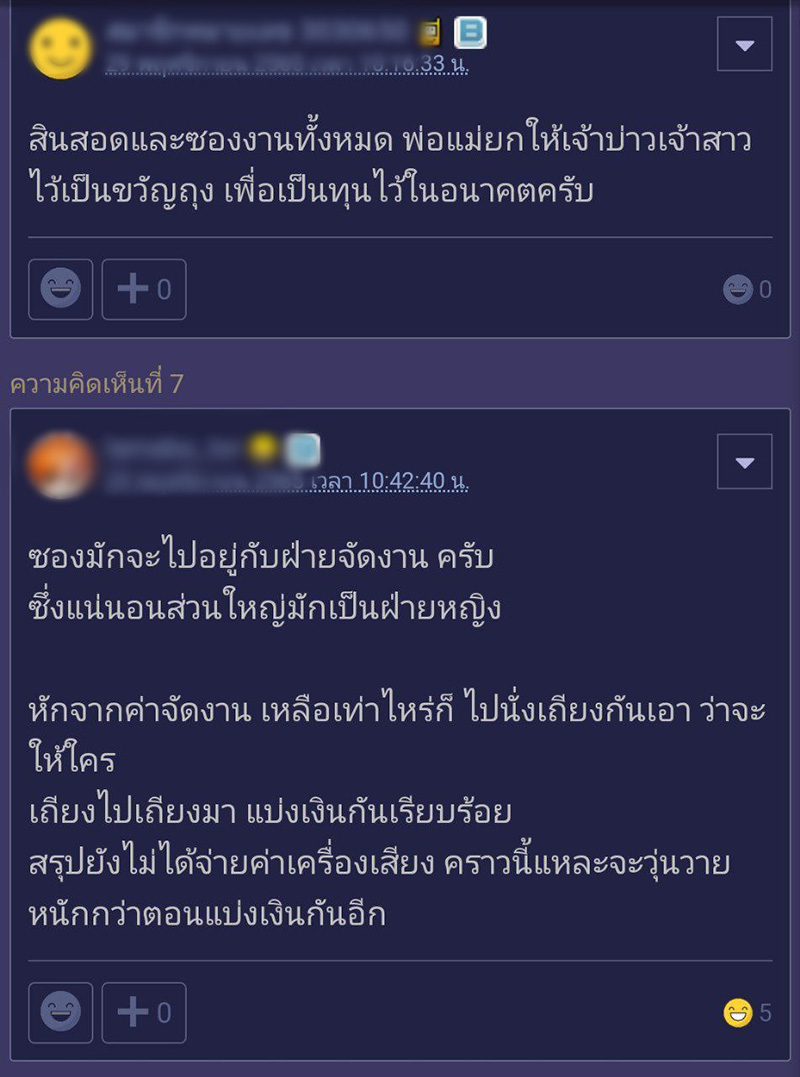This screenshot has height=1077, width=800.
Task: Toggle the grinning reaction showing 5 on comment 7
Action: [740, 1012]
